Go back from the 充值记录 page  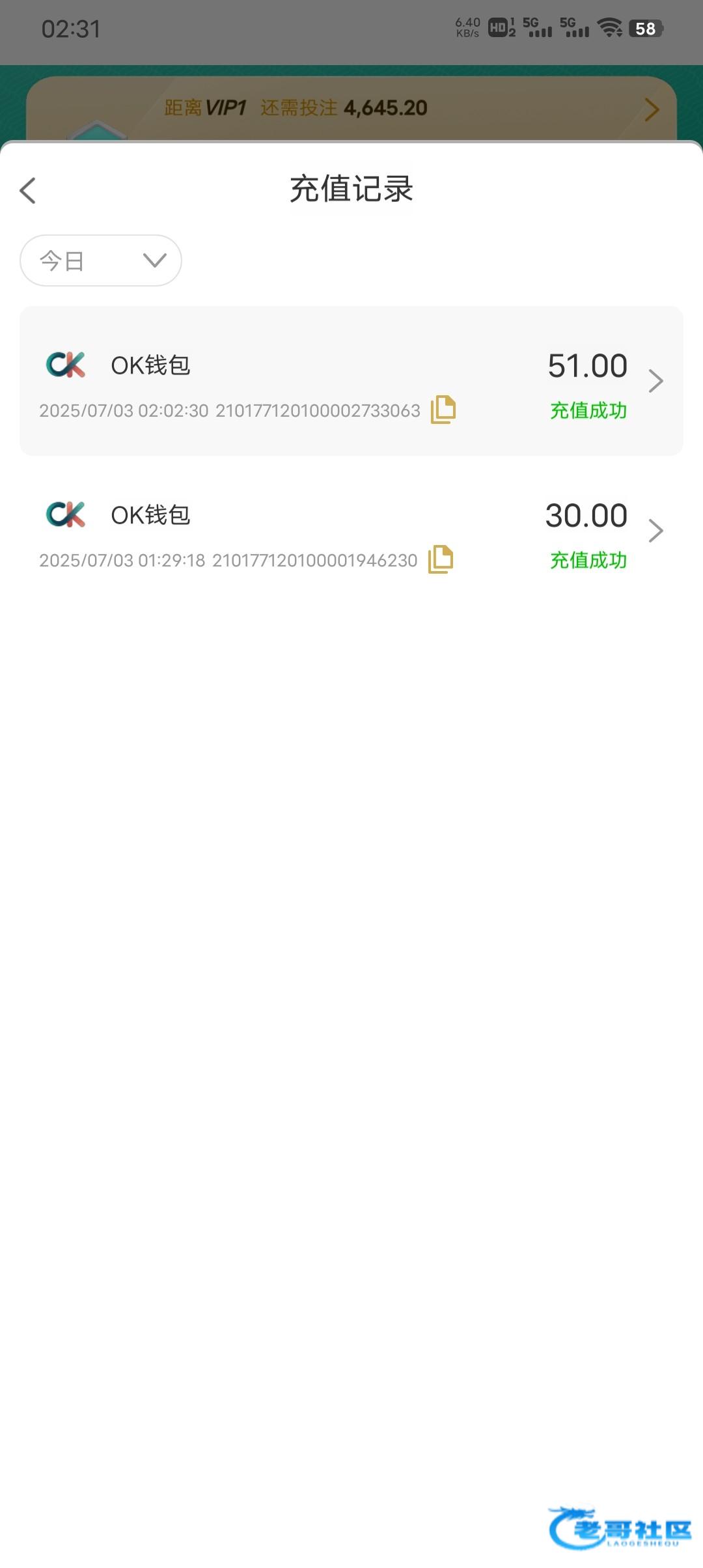(28, 191)
